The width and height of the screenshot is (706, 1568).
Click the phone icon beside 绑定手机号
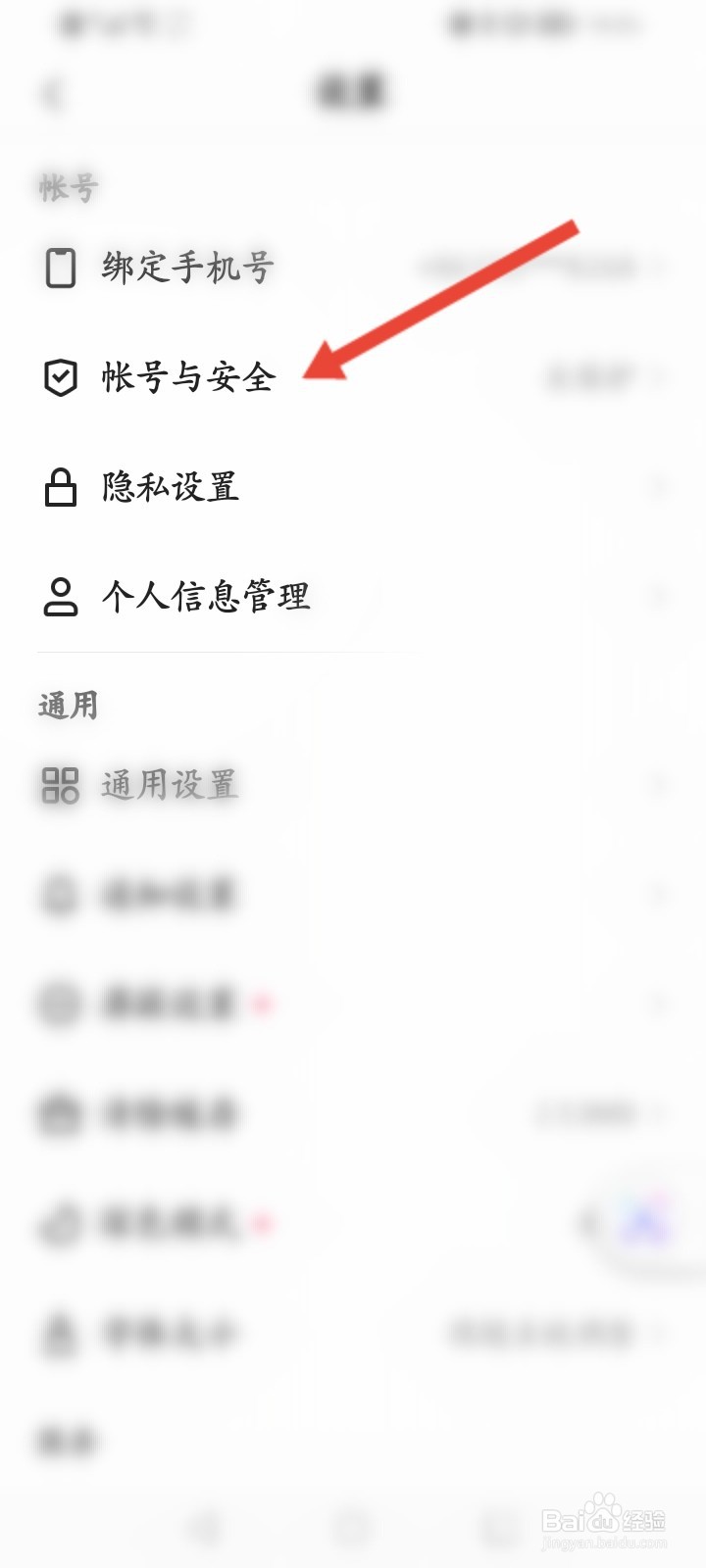pyautogui.click(x=61, y=269)
